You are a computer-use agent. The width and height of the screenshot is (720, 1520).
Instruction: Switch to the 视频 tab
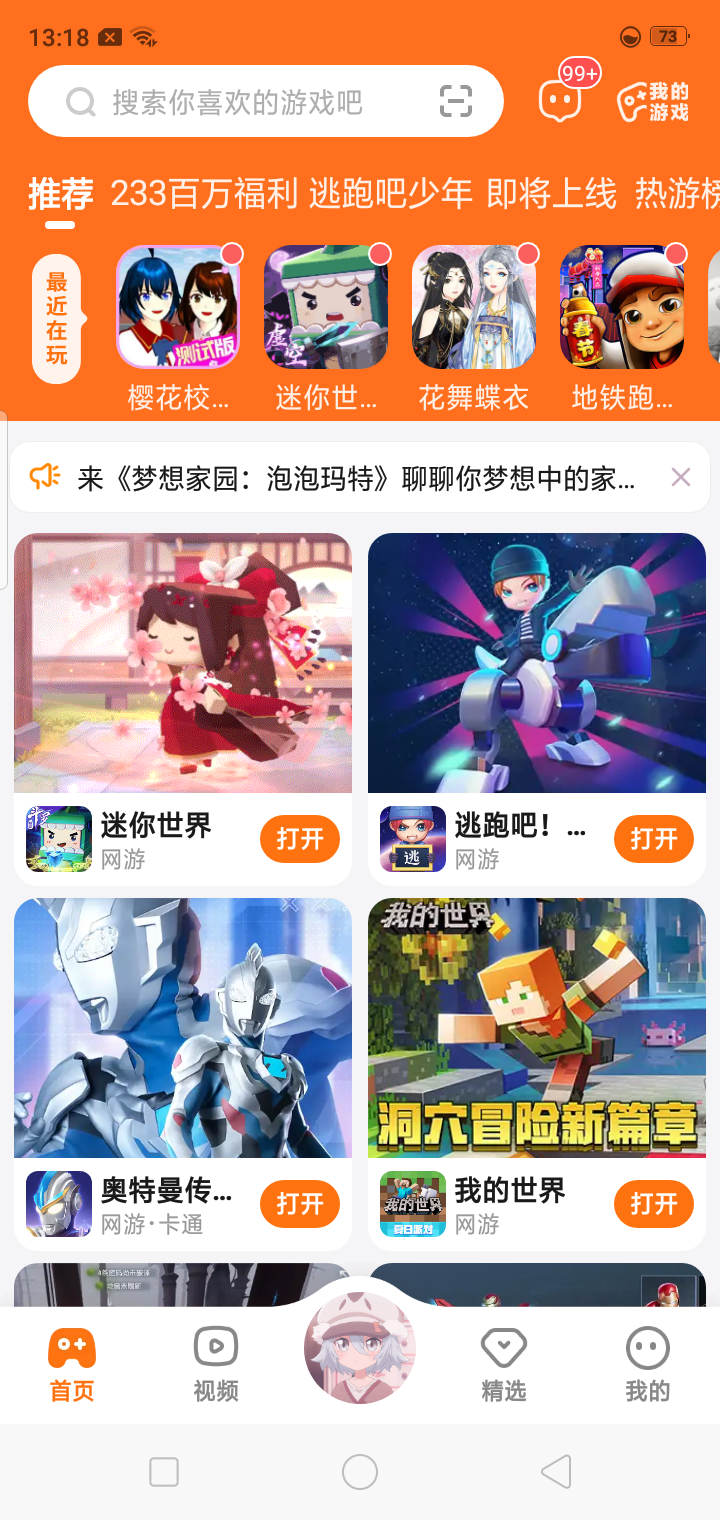(x=216, y=1365)
